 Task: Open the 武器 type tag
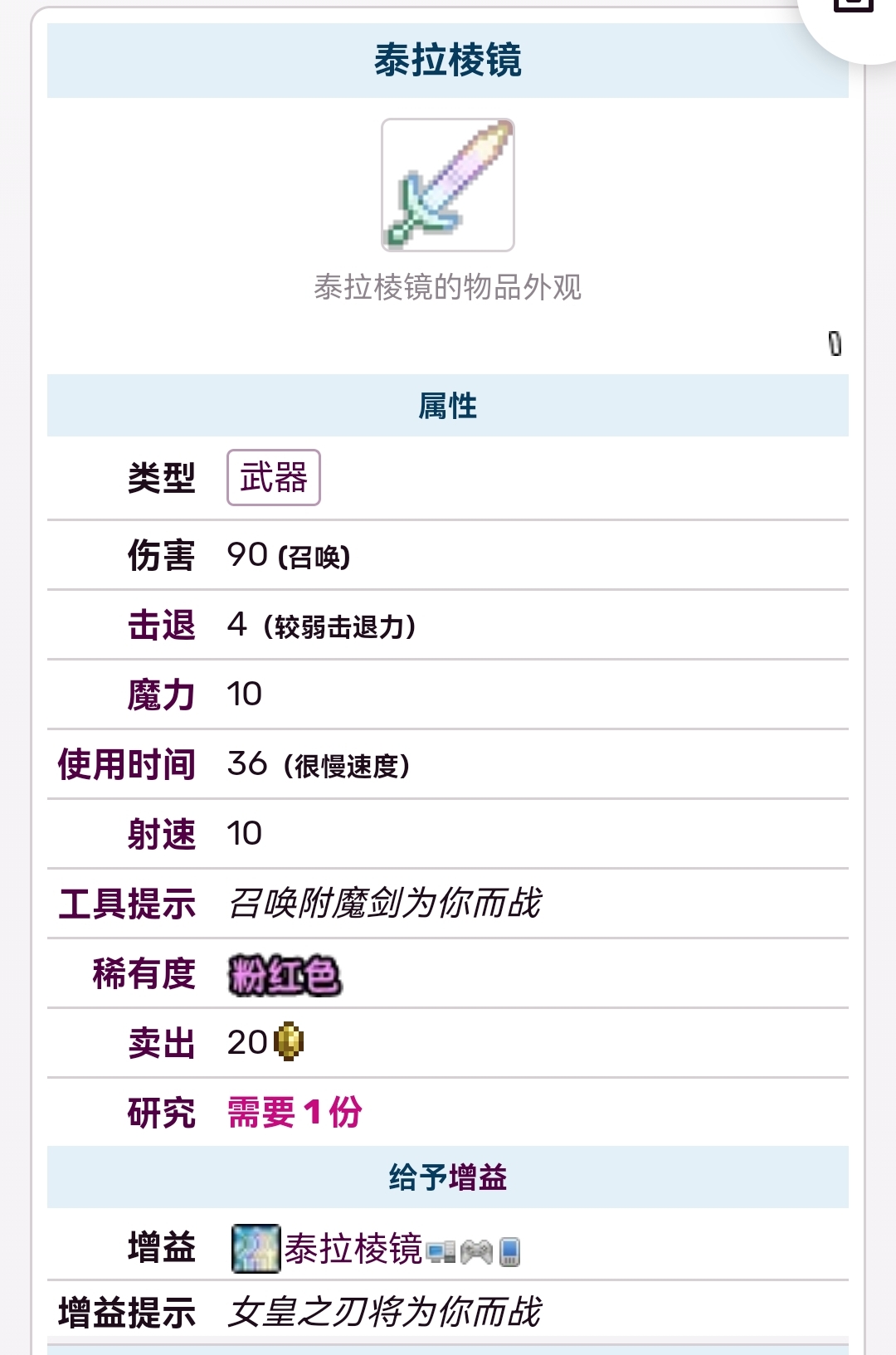(x=273, y=478)
